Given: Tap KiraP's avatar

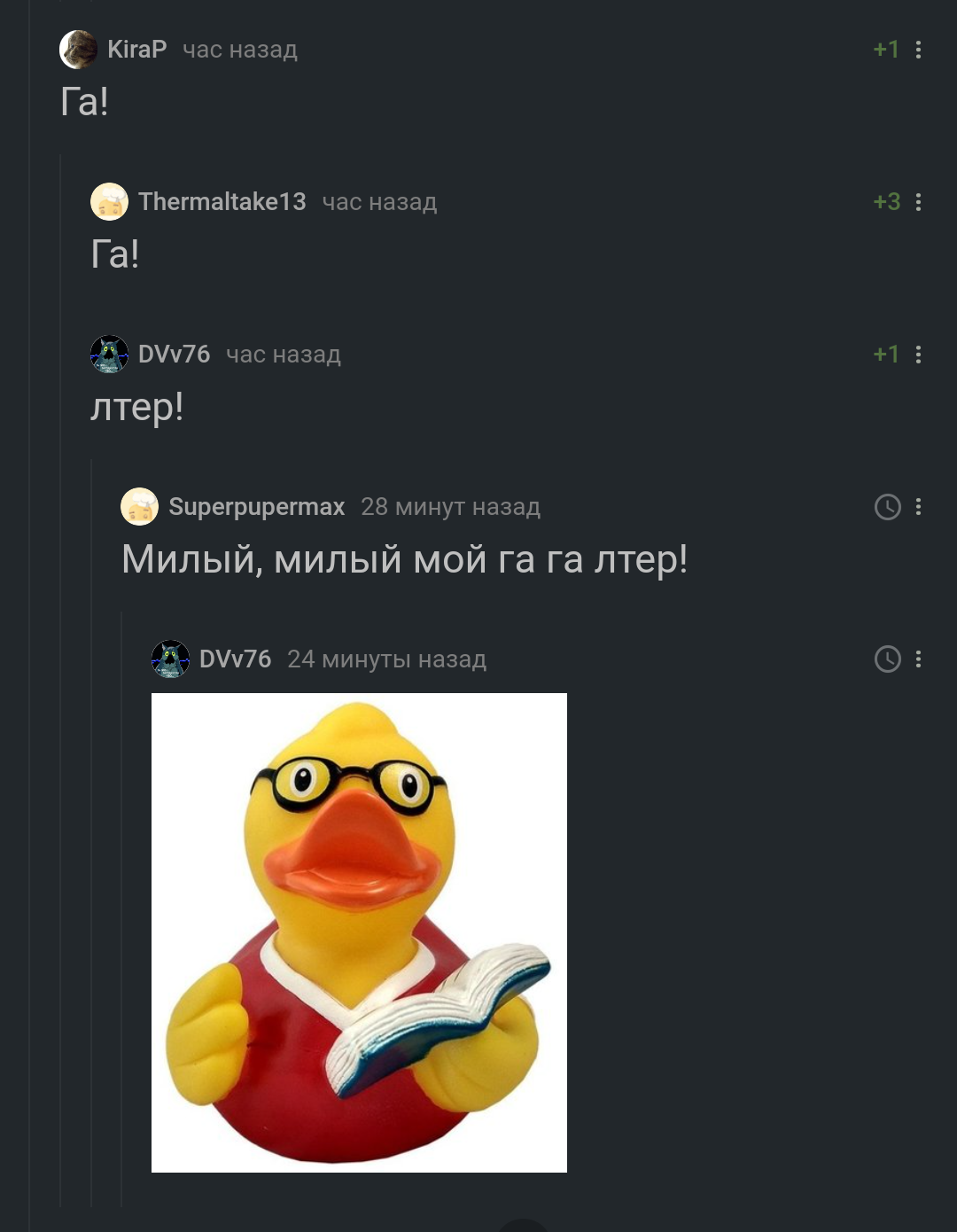Looking at the screenshot, I should click(78, 50).
